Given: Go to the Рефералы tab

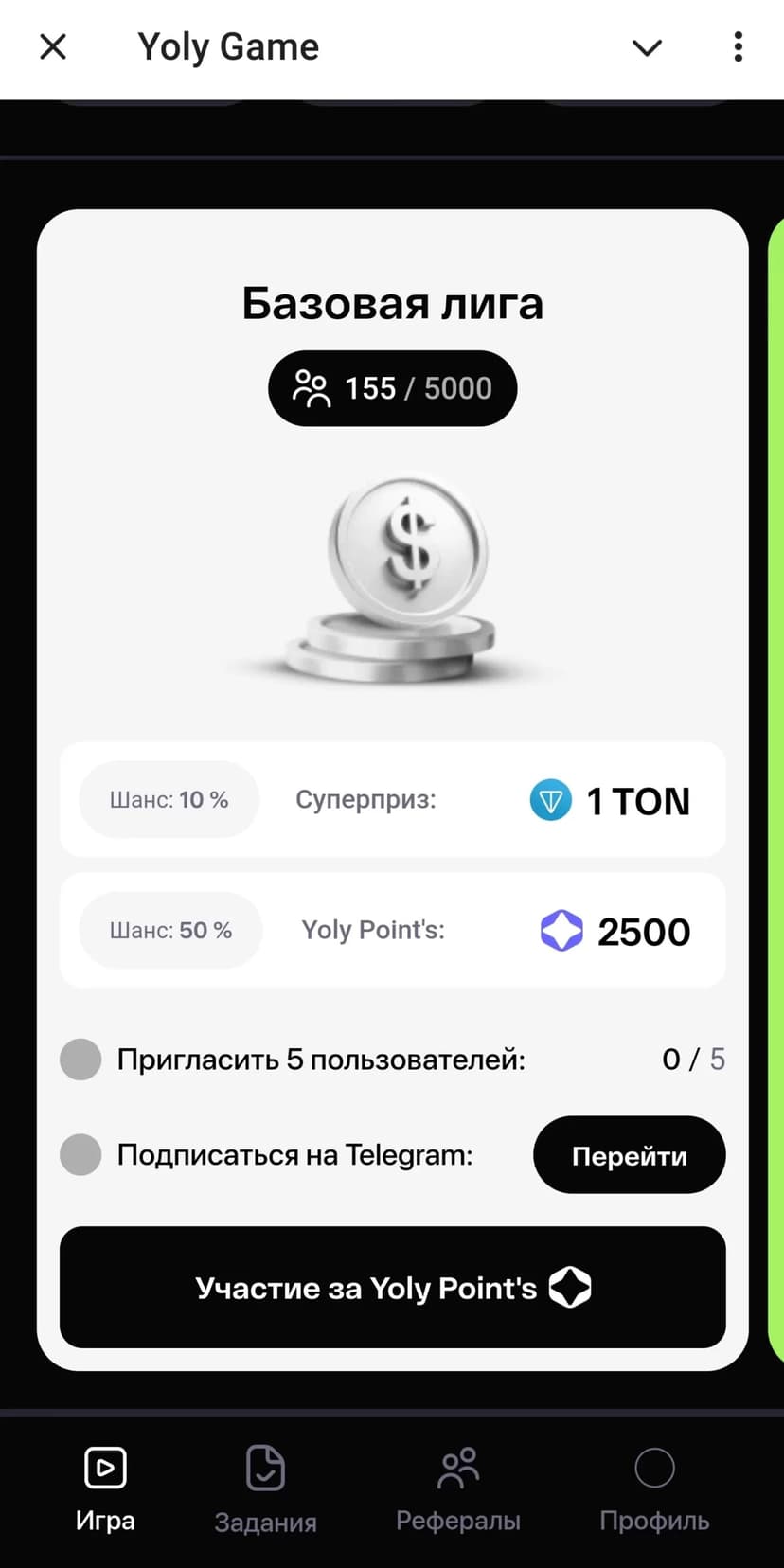Looking at the screenshot, I should [458, 1488].
